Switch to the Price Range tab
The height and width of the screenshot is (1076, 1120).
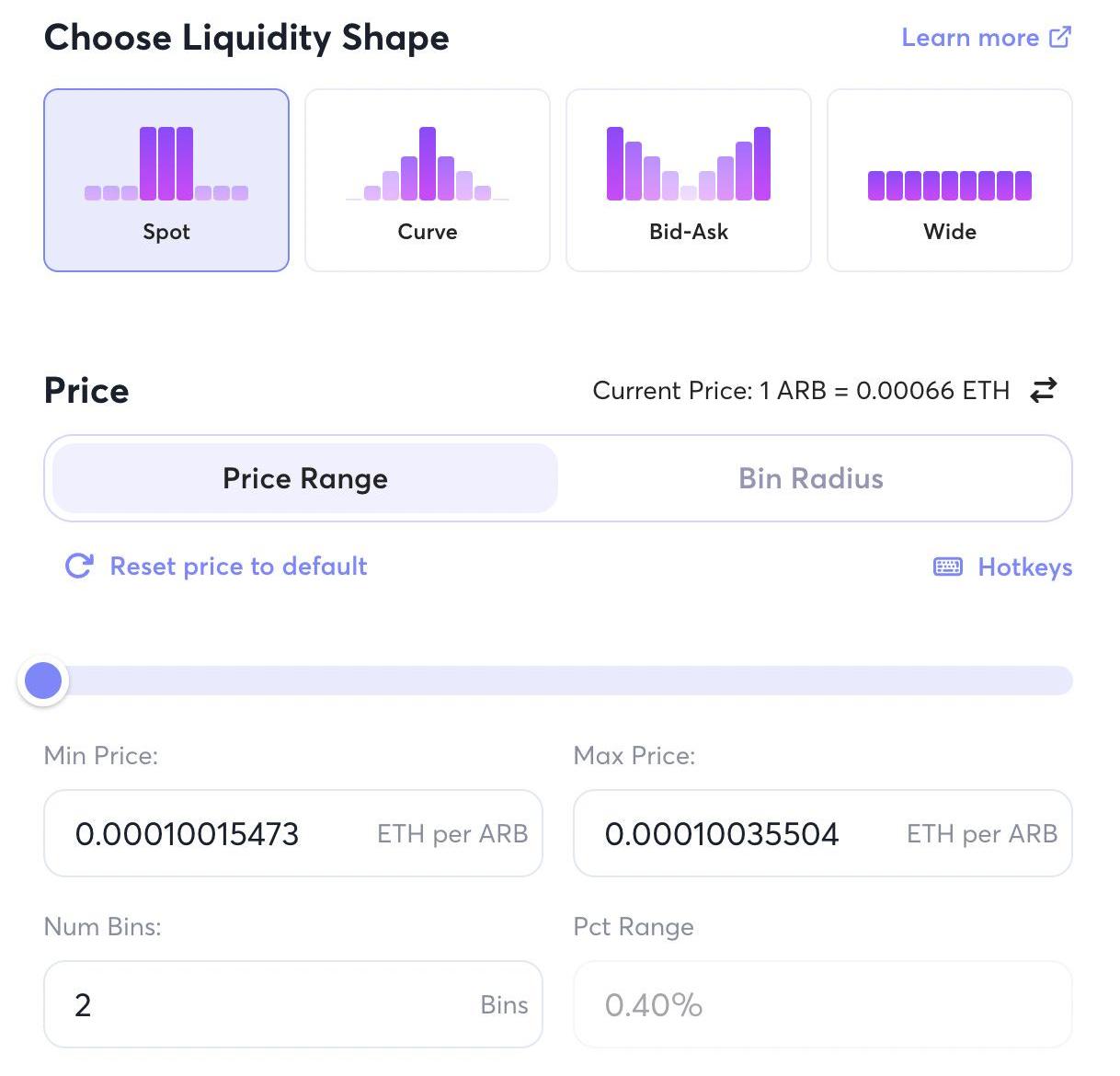pos(305,478)
